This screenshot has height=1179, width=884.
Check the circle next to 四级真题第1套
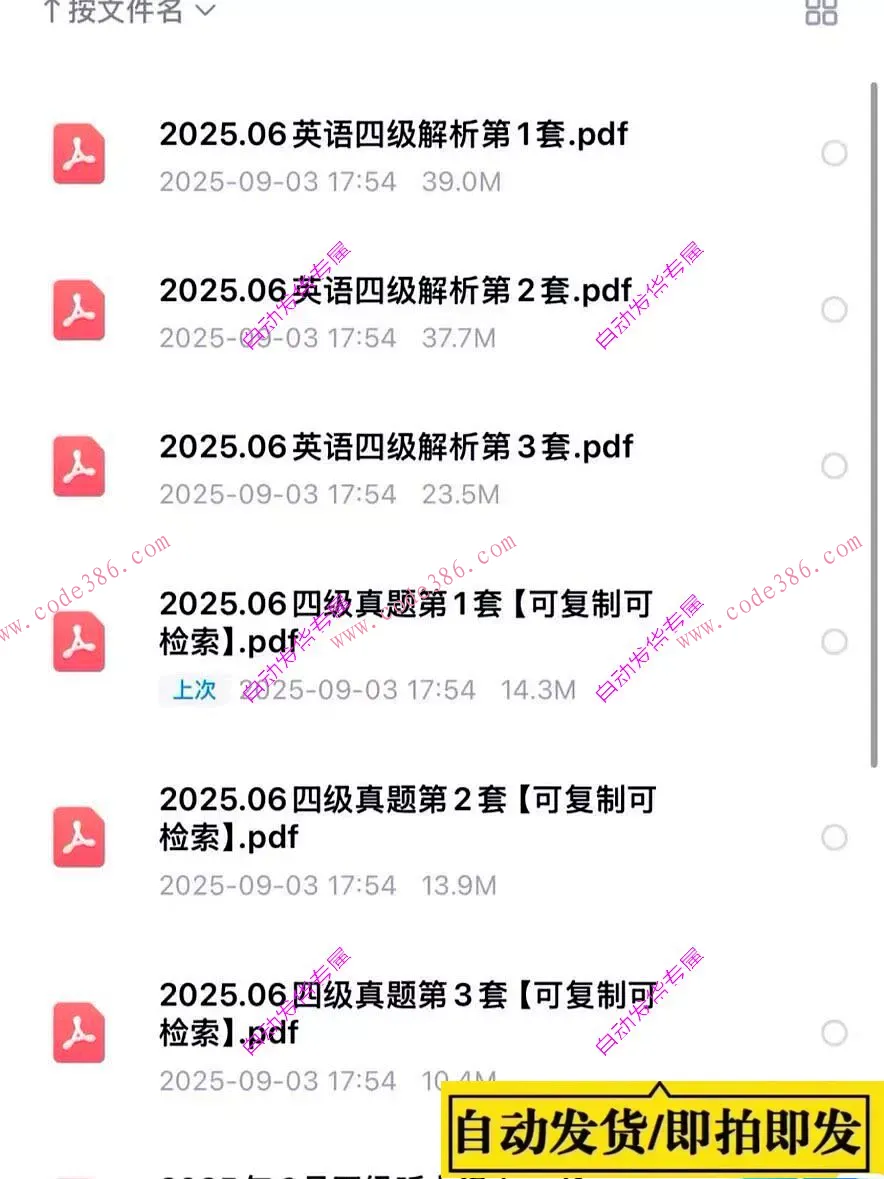835,641
